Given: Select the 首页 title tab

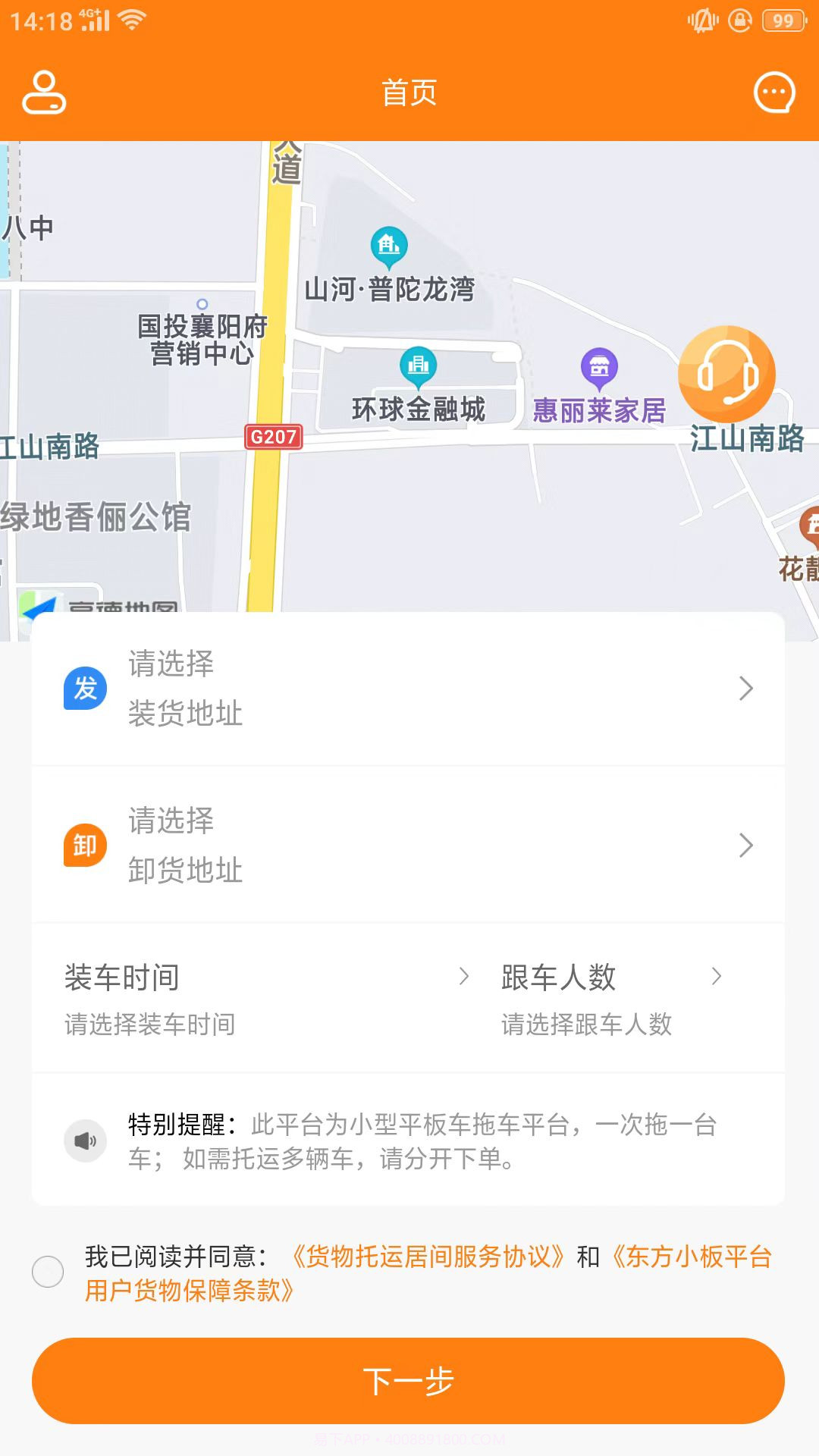Looking at the screenshot, I should (409, 93).
